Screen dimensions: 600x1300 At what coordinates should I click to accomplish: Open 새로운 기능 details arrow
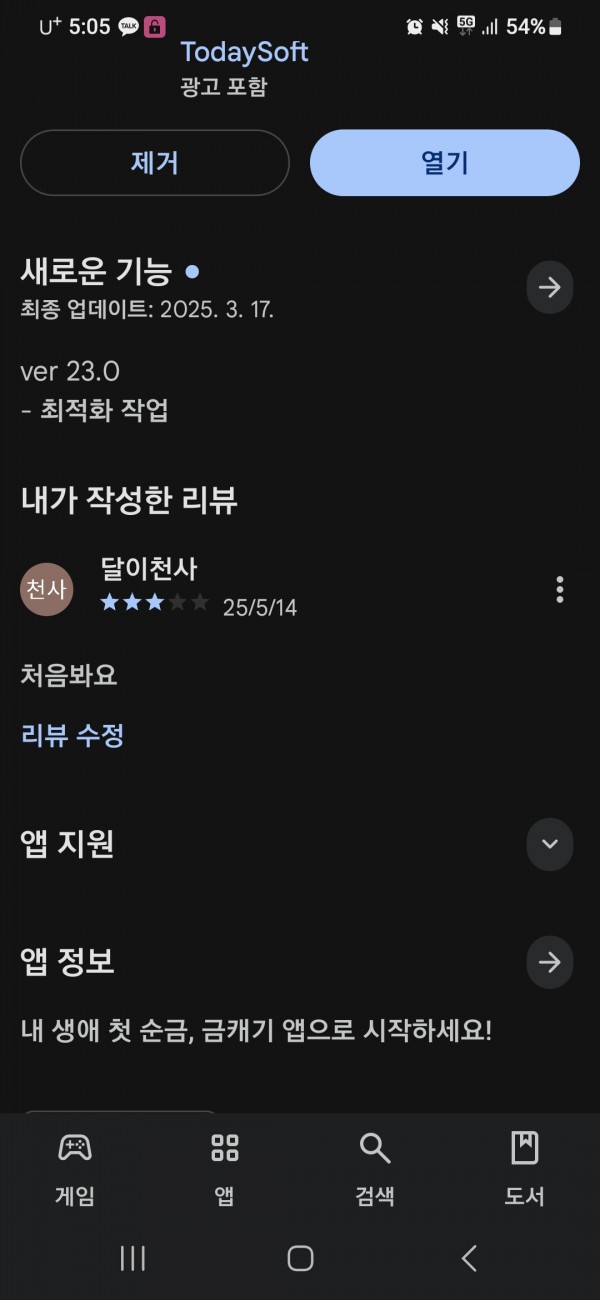point(550,288)
